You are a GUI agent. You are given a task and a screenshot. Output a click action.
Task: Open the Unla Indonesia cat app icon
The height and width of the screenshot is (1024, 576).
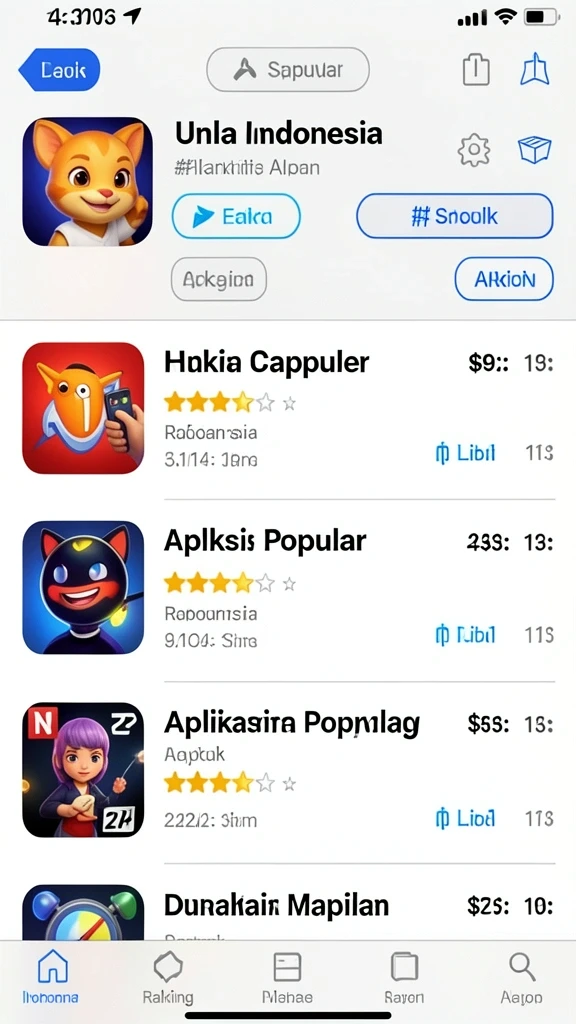click(x=88, y=182)
